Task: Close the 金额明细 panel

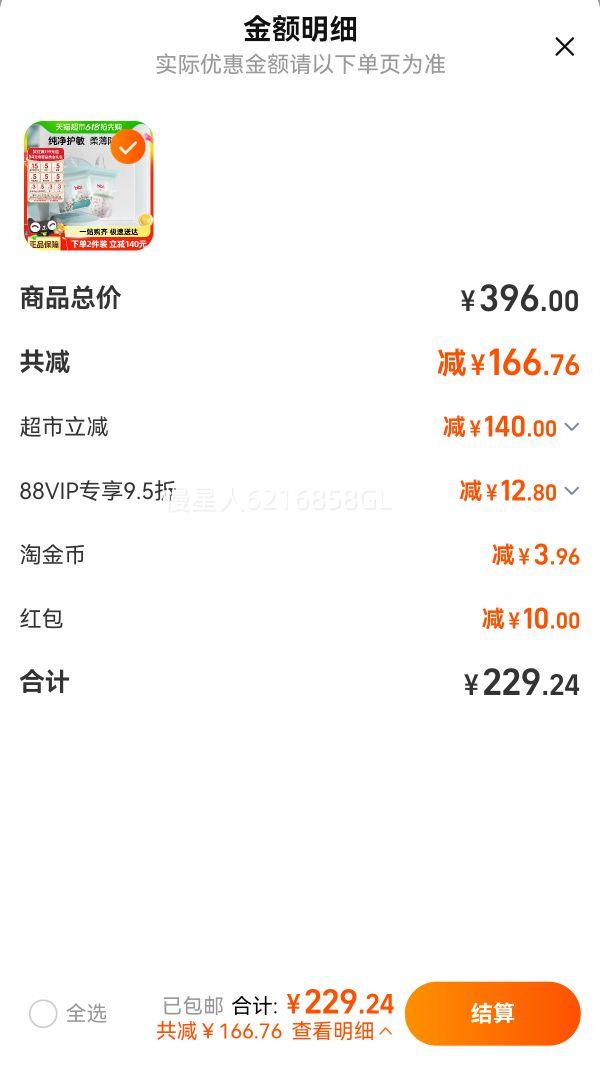Action: coord(565,47)
